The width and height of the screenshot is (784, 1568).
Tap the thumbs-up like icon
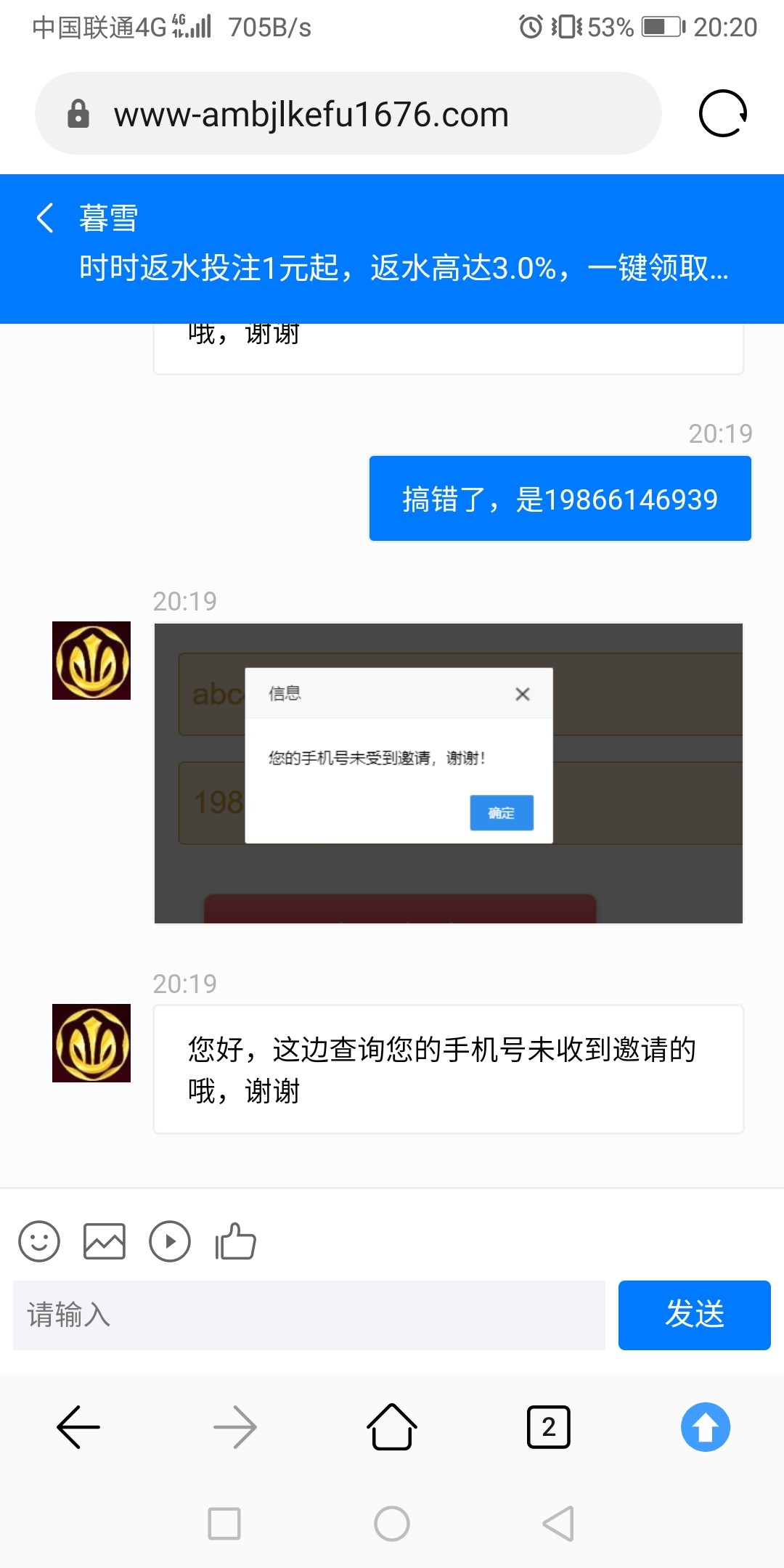coord(234,1241)
